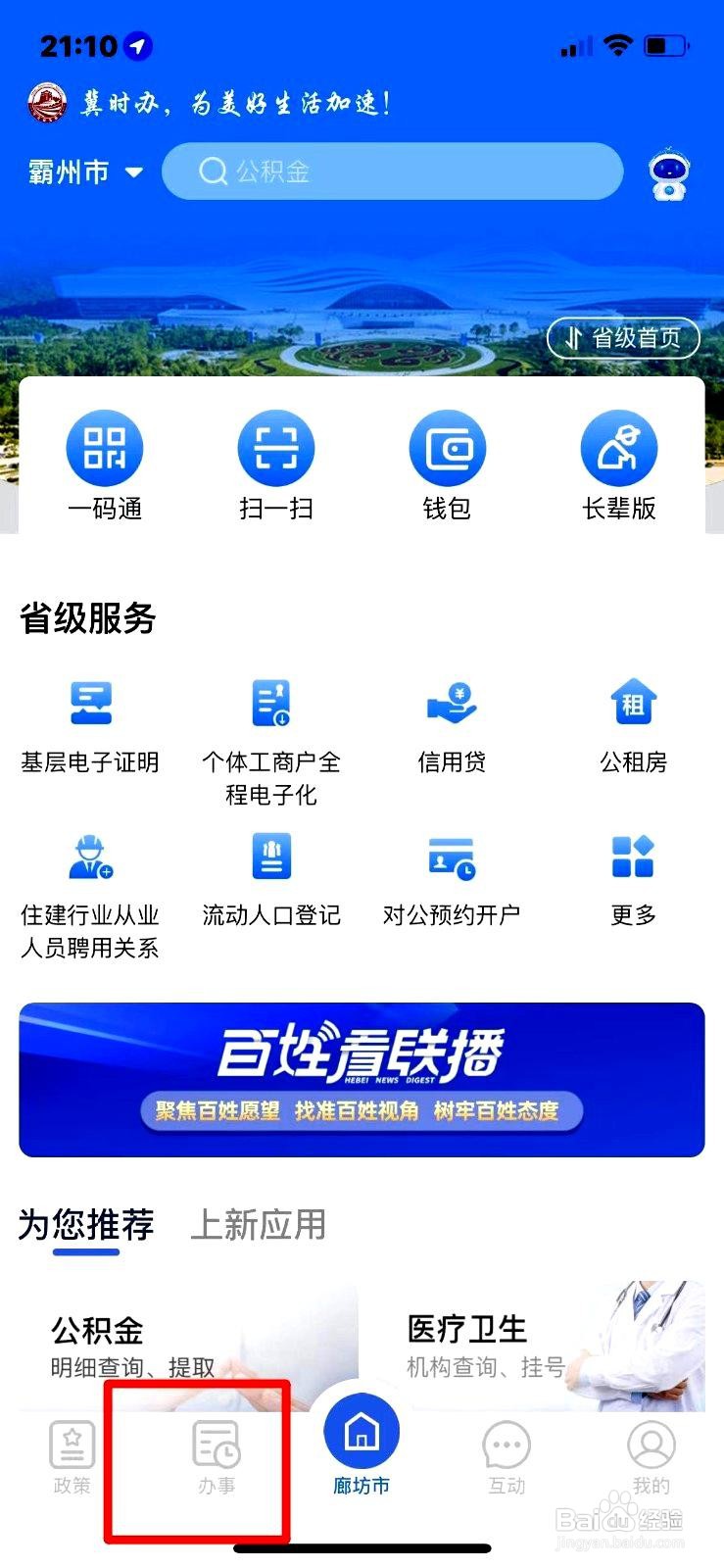This screenshot has height=1568, width=724.
Task: Open 流动人口登记 registration service icon
Action: point(270,856)
